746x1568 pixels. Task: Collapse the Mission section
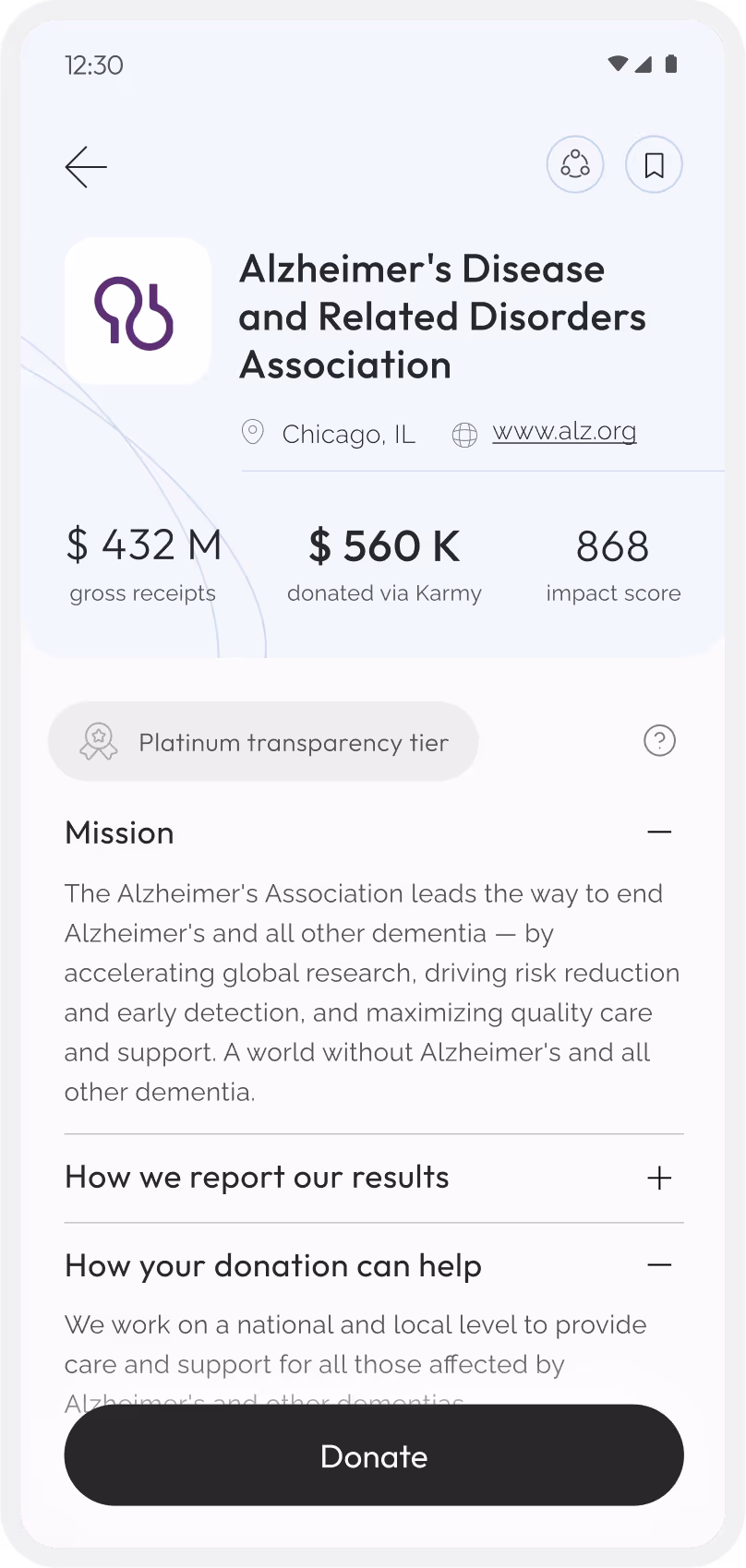pyautogui.click(x=659, y=832)
